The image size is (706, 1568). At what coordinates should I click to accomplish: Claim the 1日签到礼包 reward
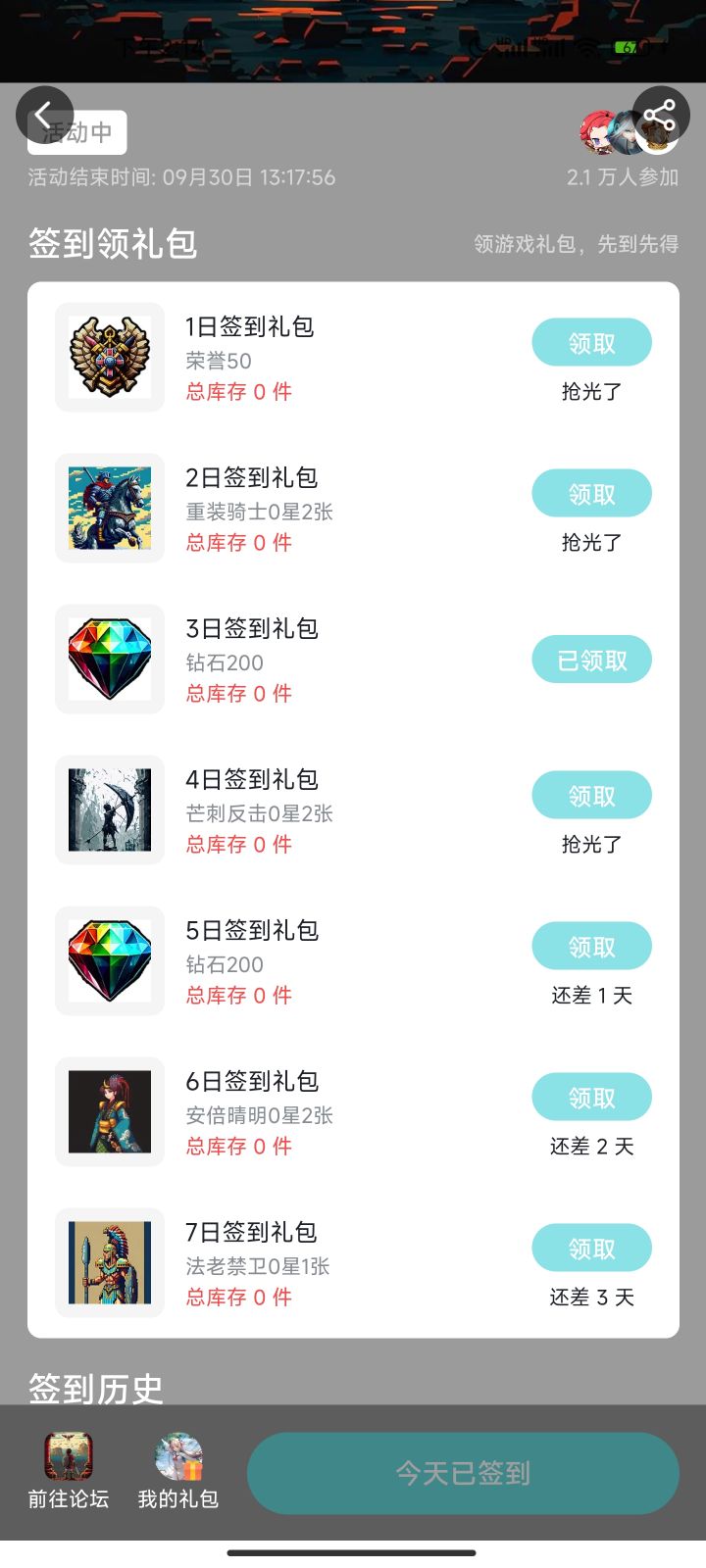(x=591, y=343)
